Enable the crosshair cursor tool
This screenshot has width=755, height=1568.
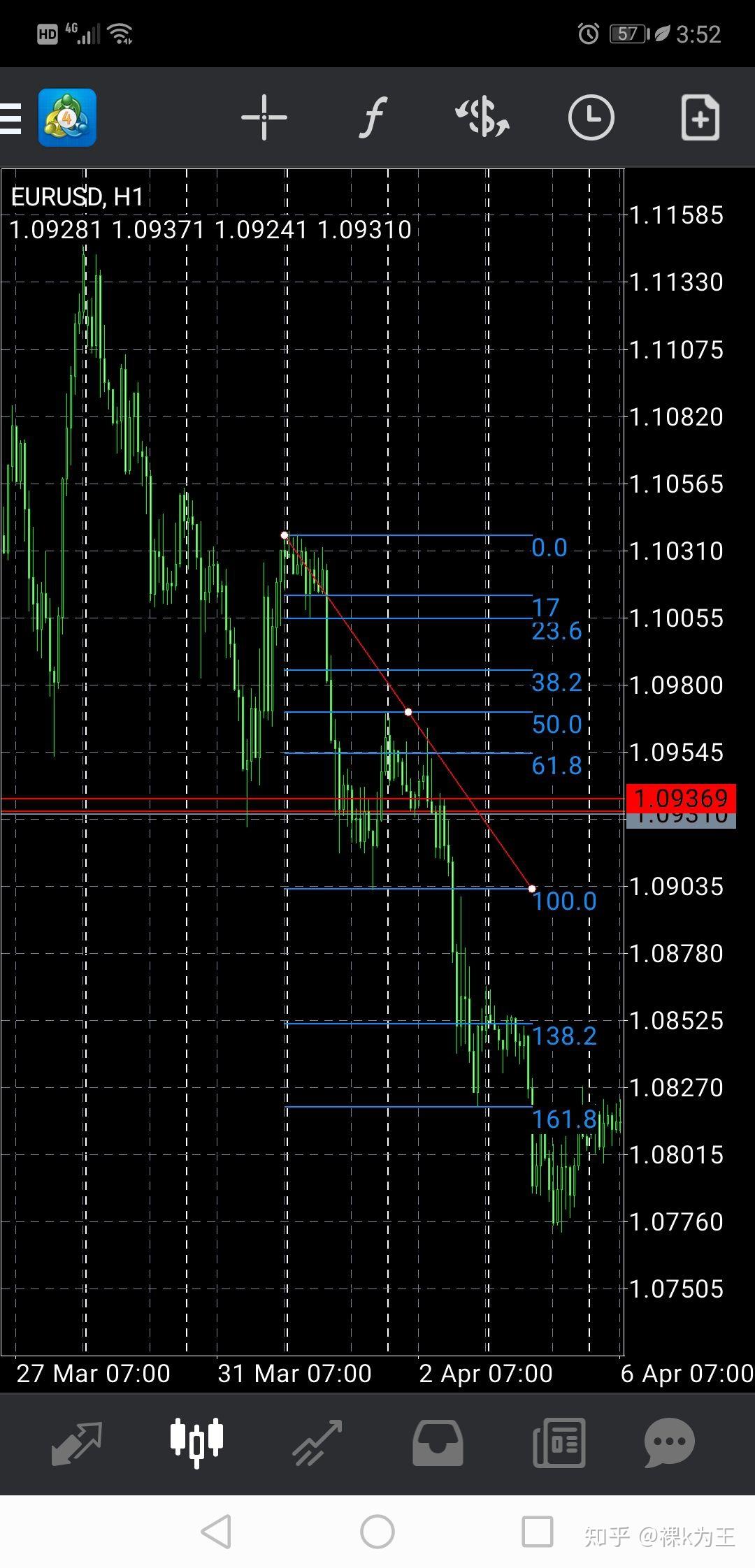264,117
